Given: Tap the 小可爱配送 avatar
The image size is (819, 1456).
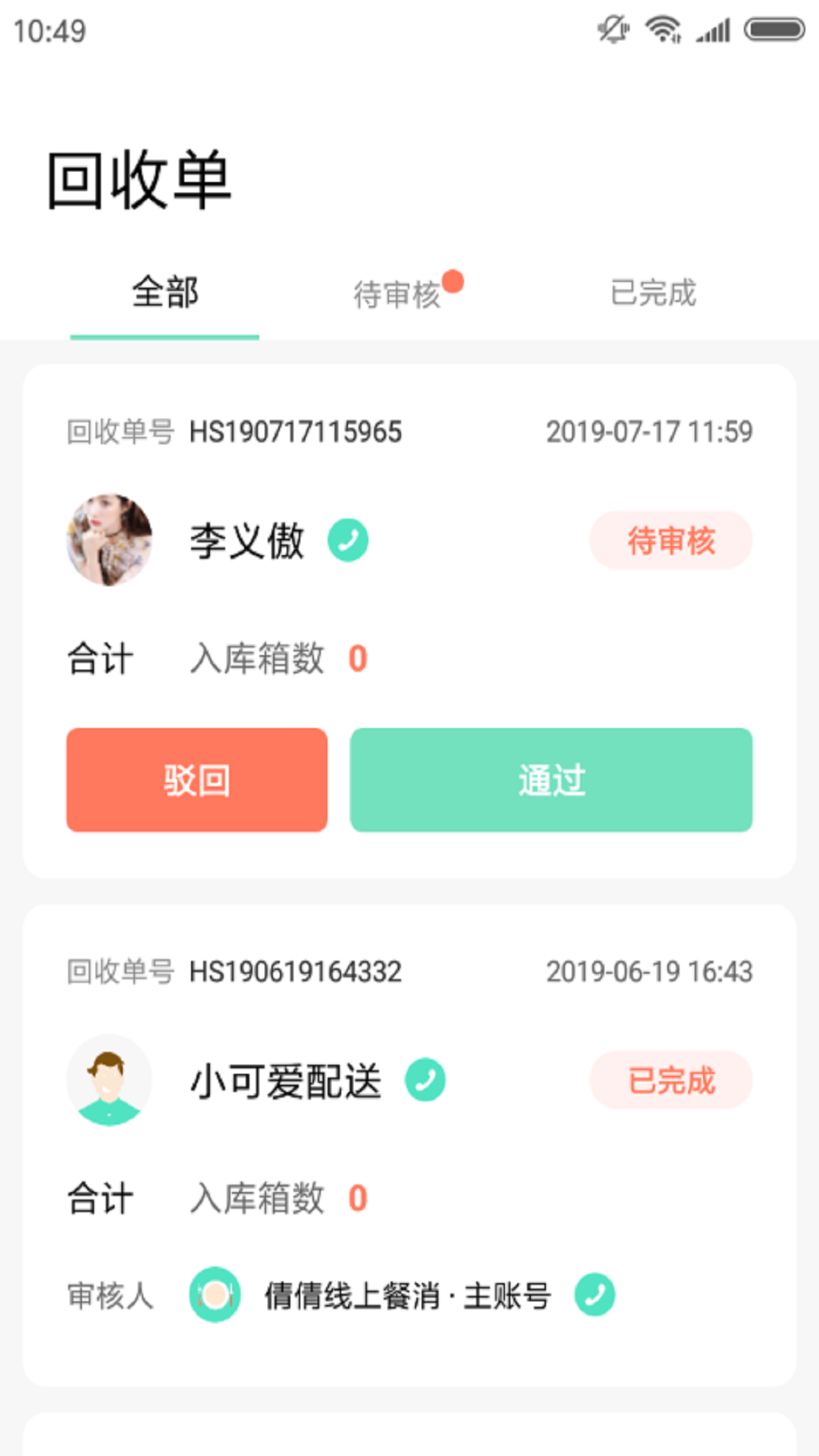Looking at the screenshot, I should [x=109, y=1080].
